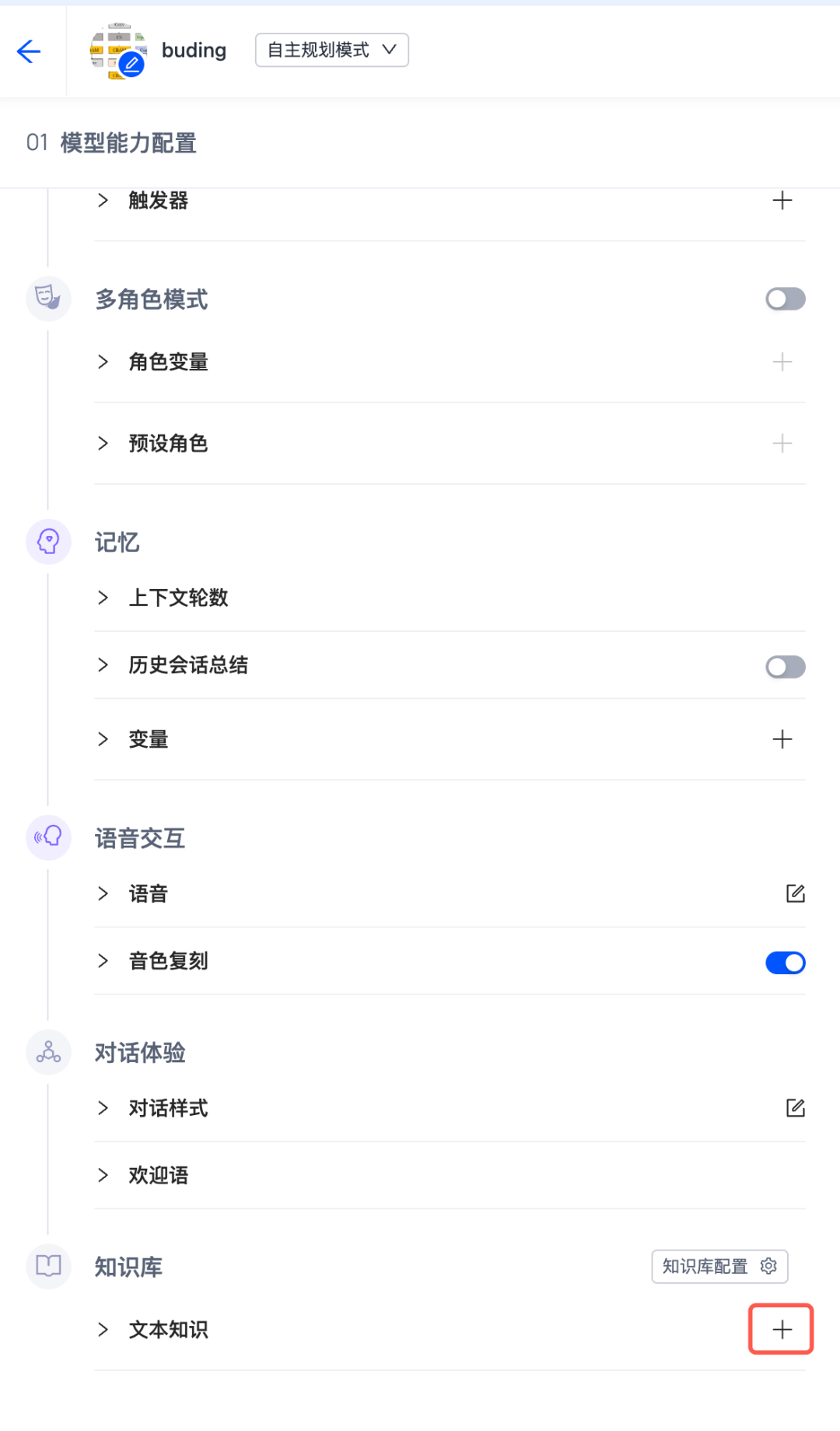Go back using the blue arrow
This screenshot has width=840, height=1431.
(29, 51)
